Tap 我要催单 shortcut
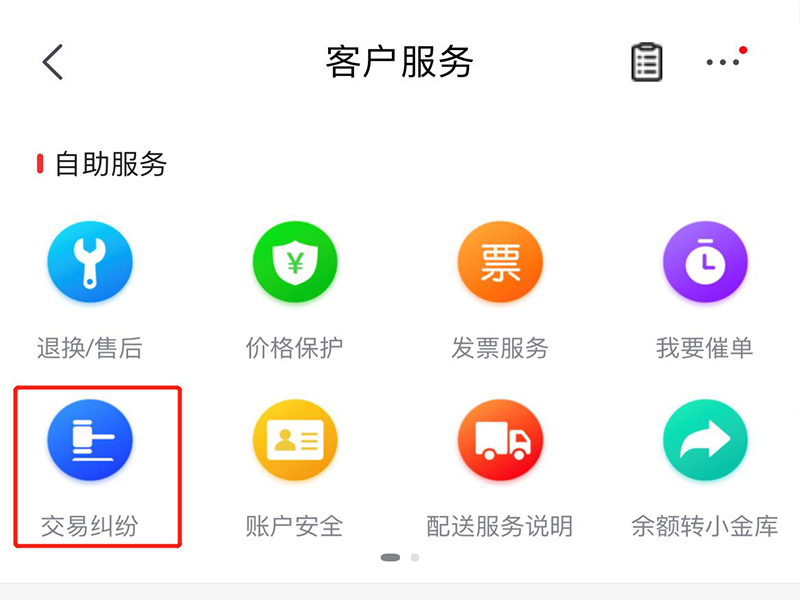 pos(705,264)
